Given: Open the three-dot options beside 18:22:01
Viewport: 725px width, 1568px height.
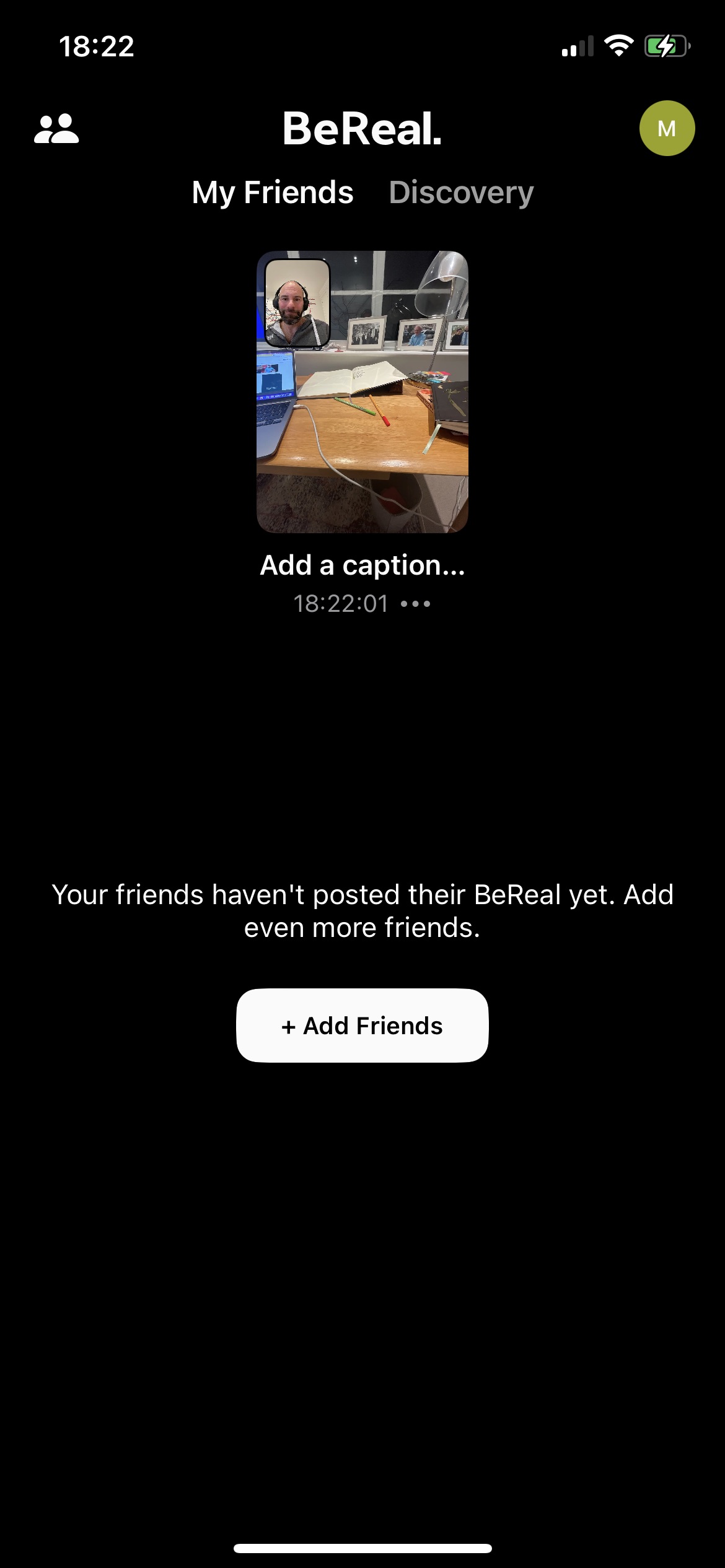Looking at the screenshot, I should point(415,604).
